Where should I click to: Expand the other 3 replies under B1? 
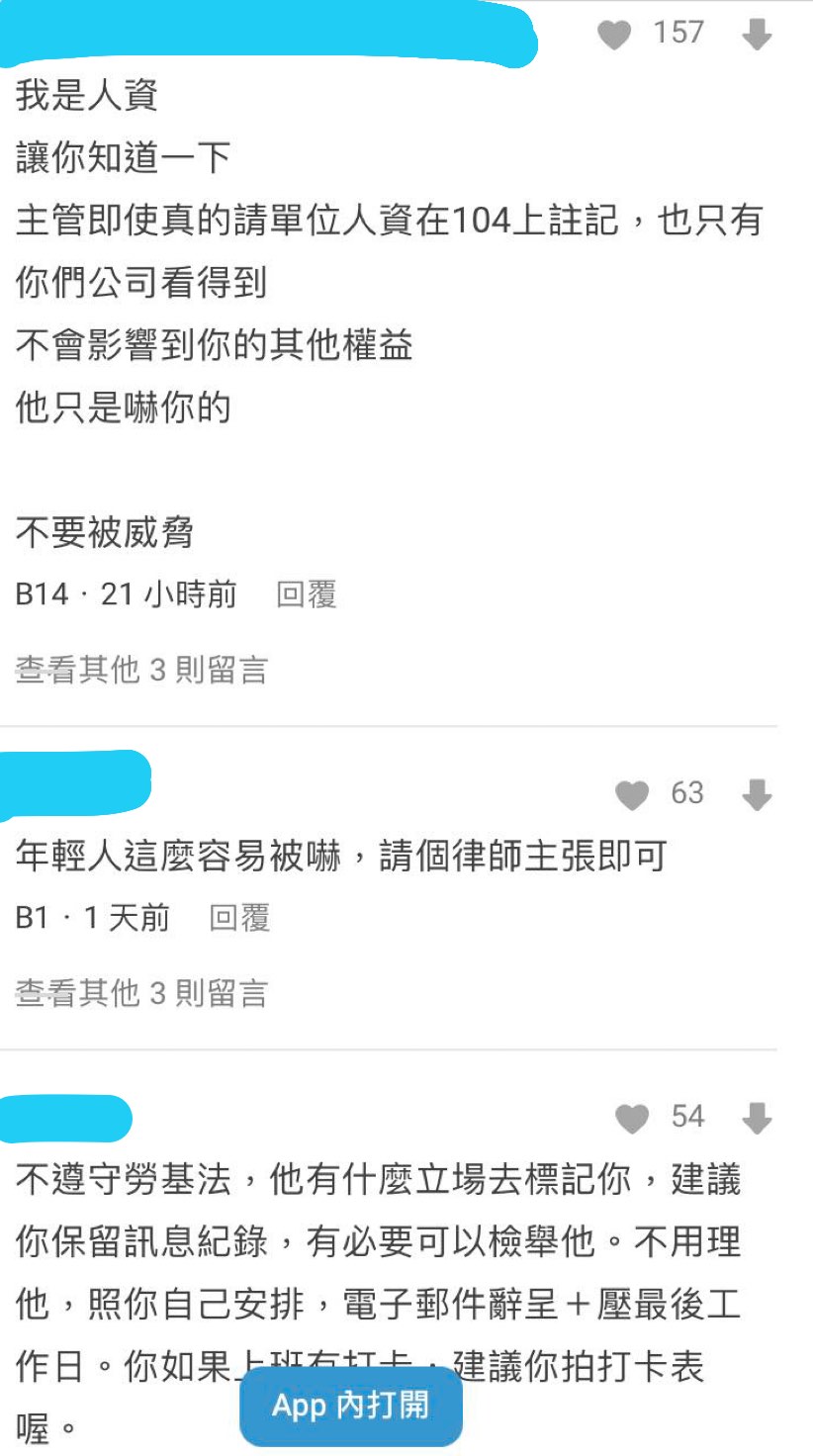tap(141, 992)
